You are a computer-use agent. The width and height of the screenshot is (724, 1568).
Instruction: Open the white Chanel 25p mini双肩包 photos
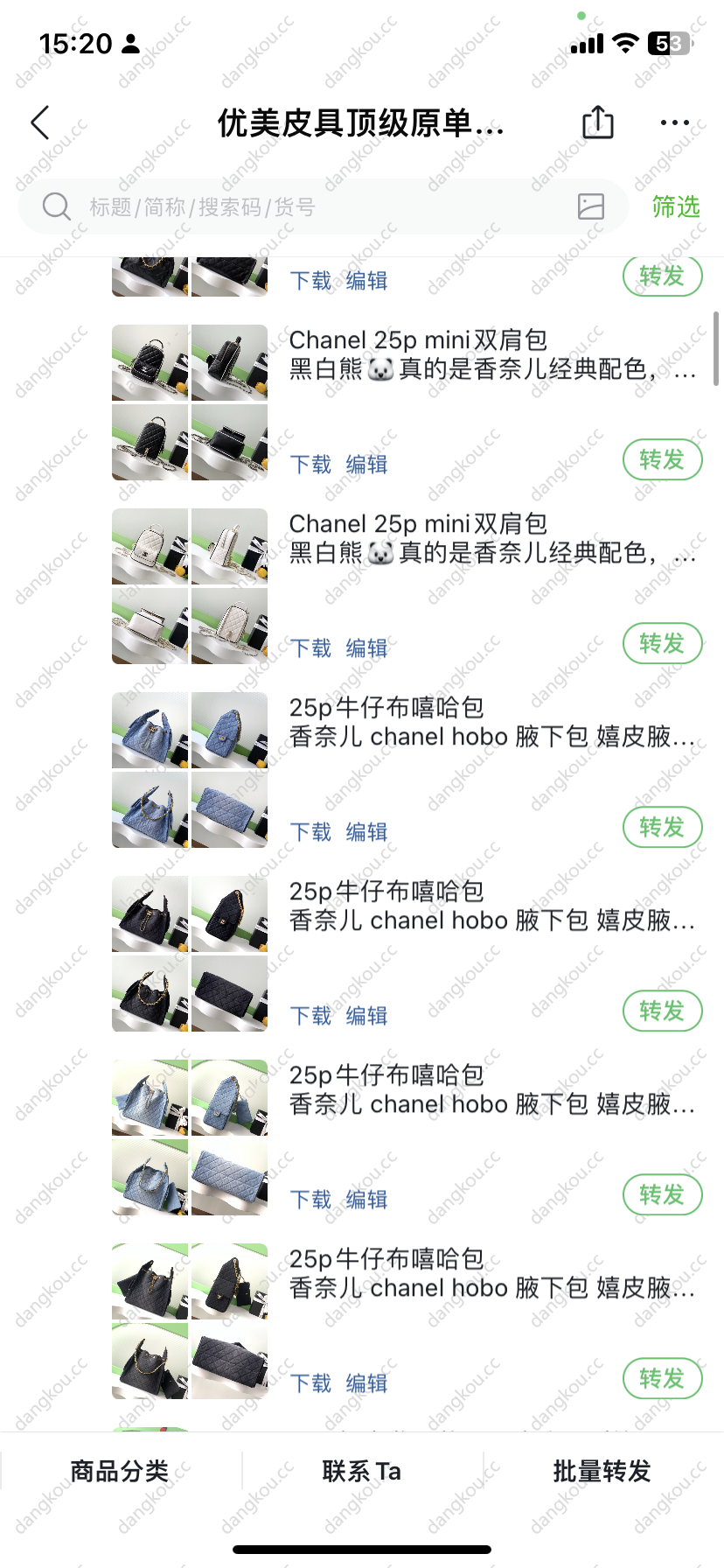point(190,586)
